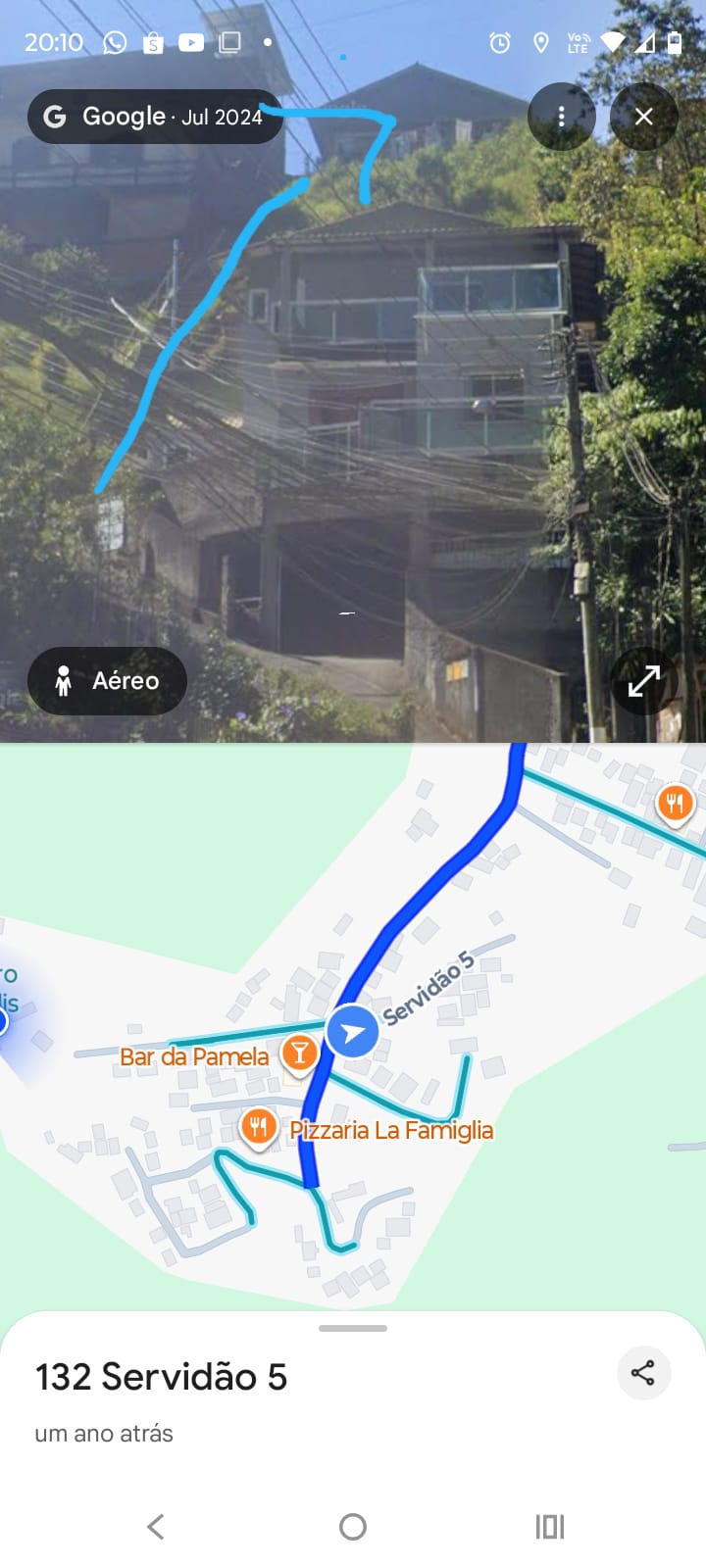This screenshot has width=706, height=1568.
Task: Tap the Google Jul 2024 date chip
Action: coord(154,117)
